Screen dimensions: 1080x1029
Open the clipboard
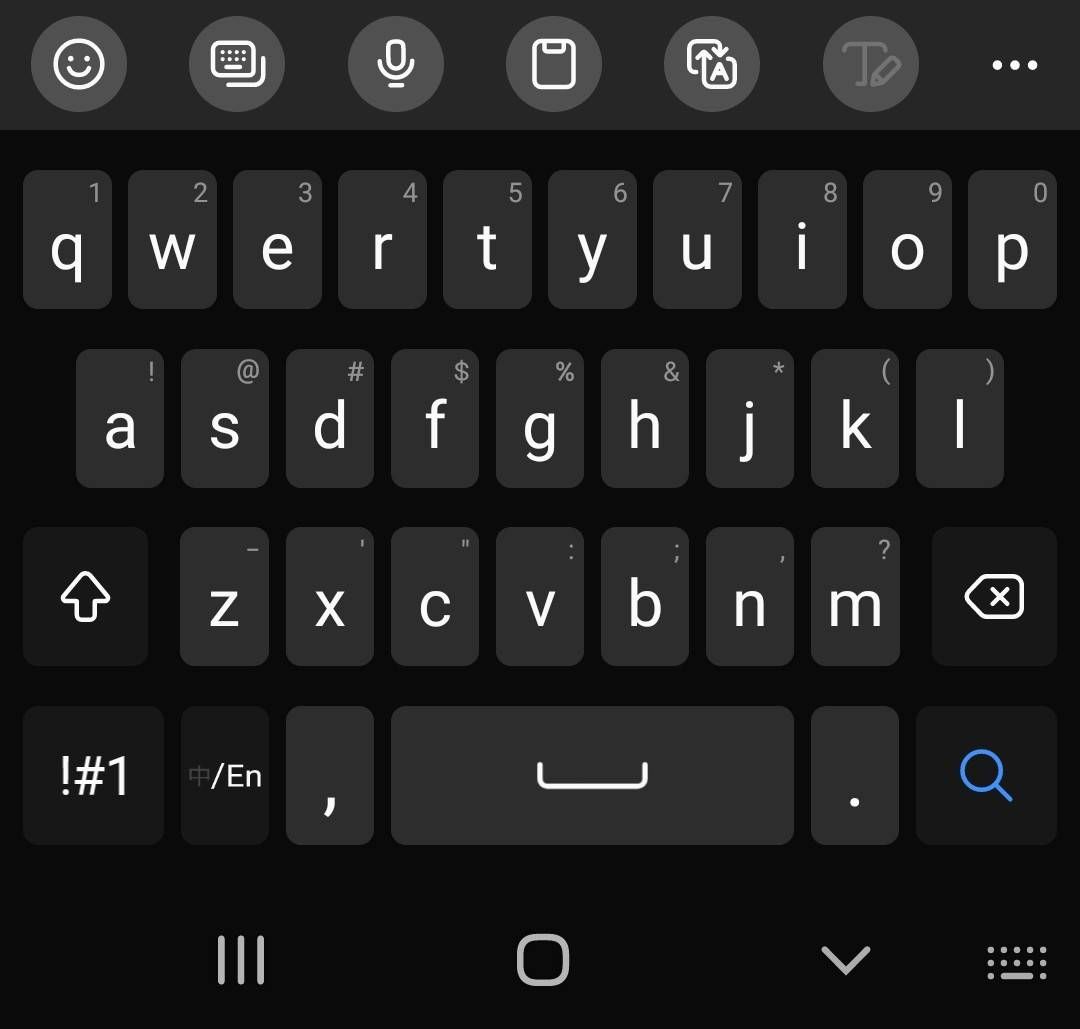click(x=554, y=65)
